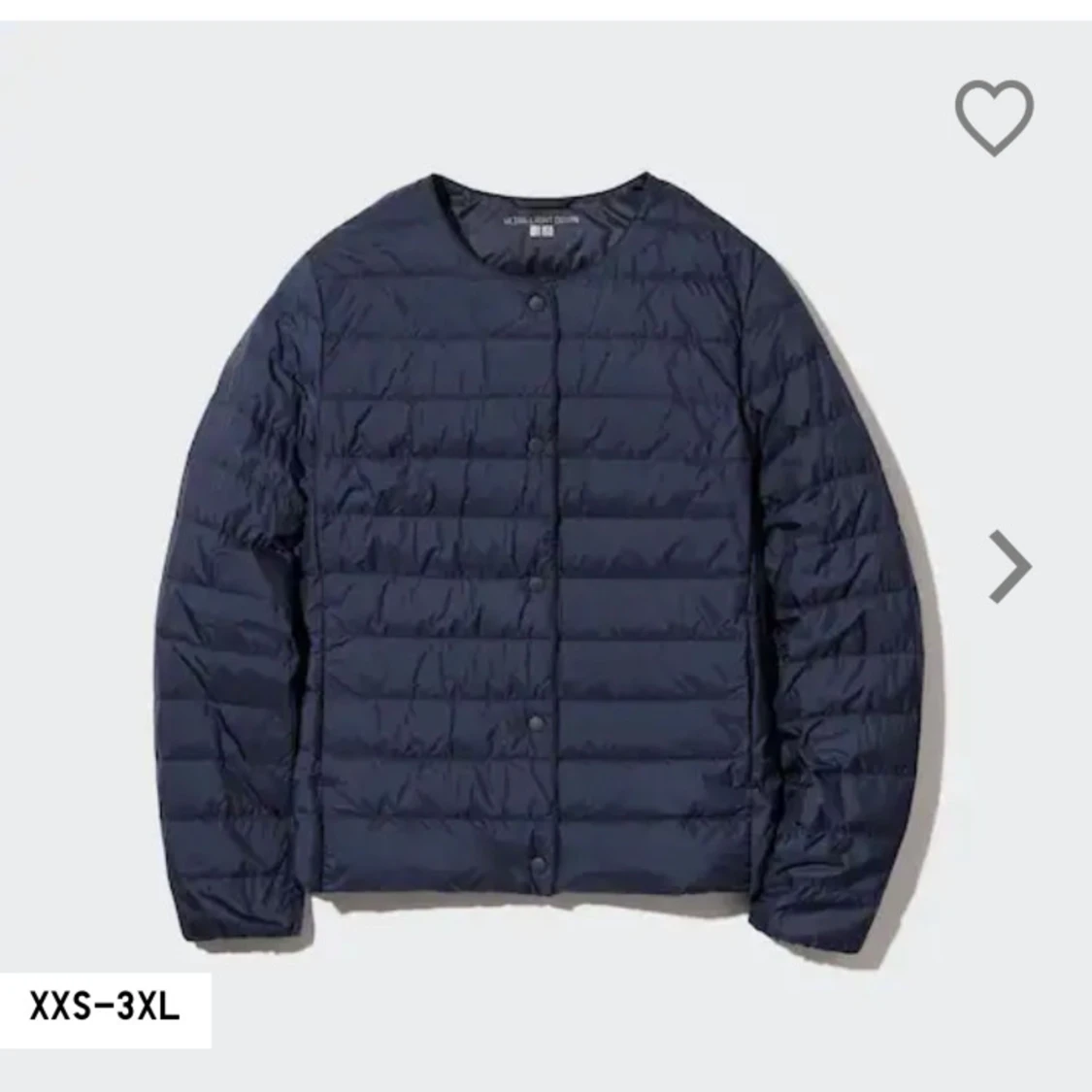Show the next product image

[x=1009, y=566]
